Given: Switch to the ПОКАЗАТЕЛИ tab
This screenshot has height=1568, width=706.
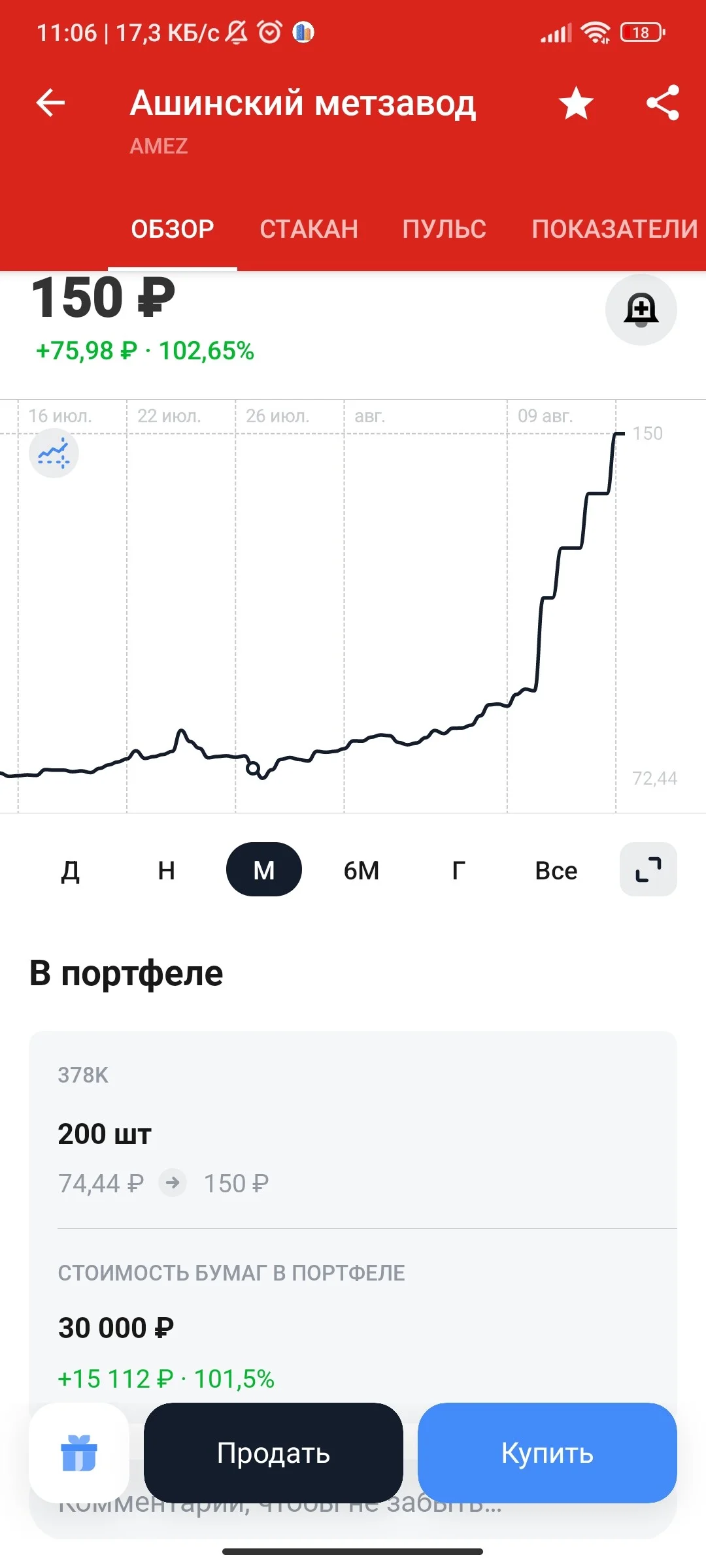Looking at the screenshot, I should click(x=614, y=229).
